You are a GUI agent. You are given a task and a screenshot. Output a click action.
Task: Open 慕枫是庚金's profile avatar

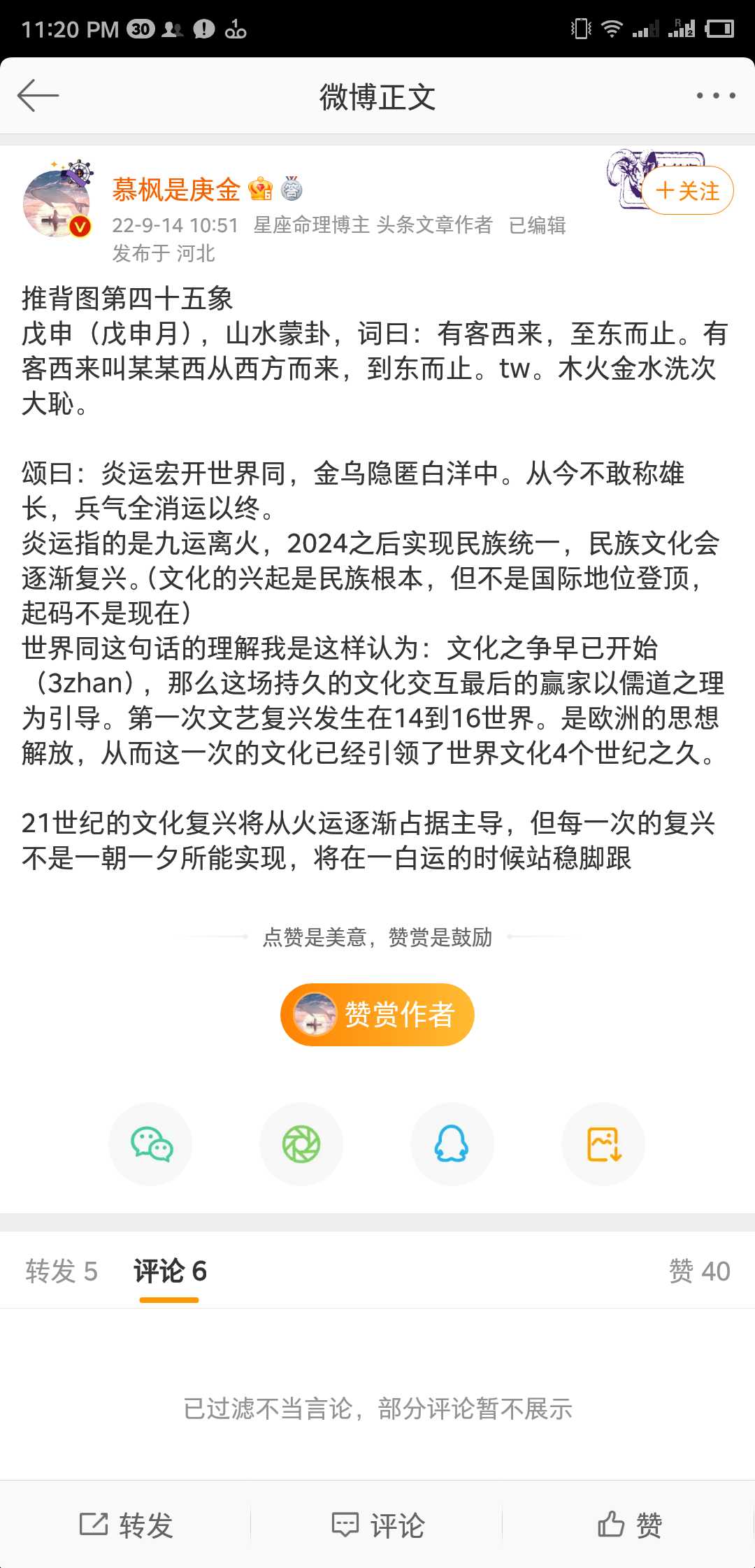pyautogui.click(x=57, y=203)
